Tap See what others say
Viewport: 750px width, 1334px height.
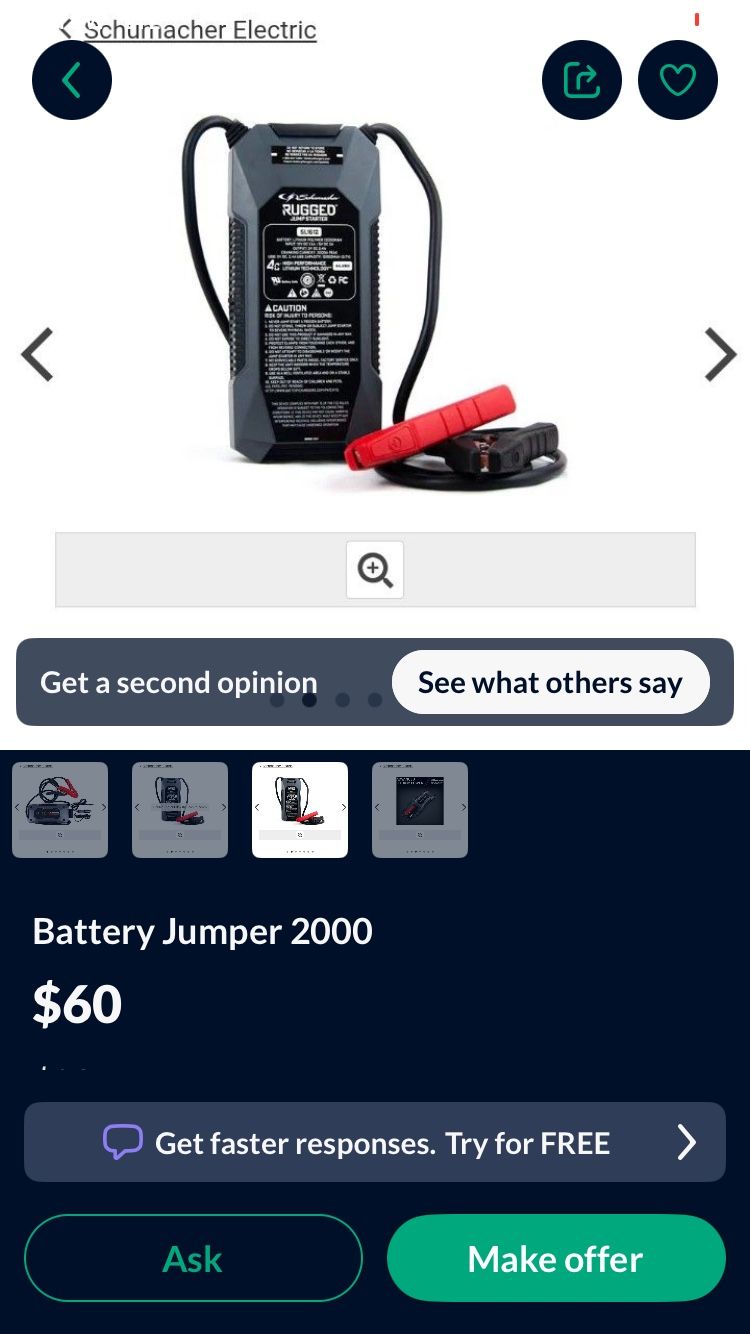point(550,682)
